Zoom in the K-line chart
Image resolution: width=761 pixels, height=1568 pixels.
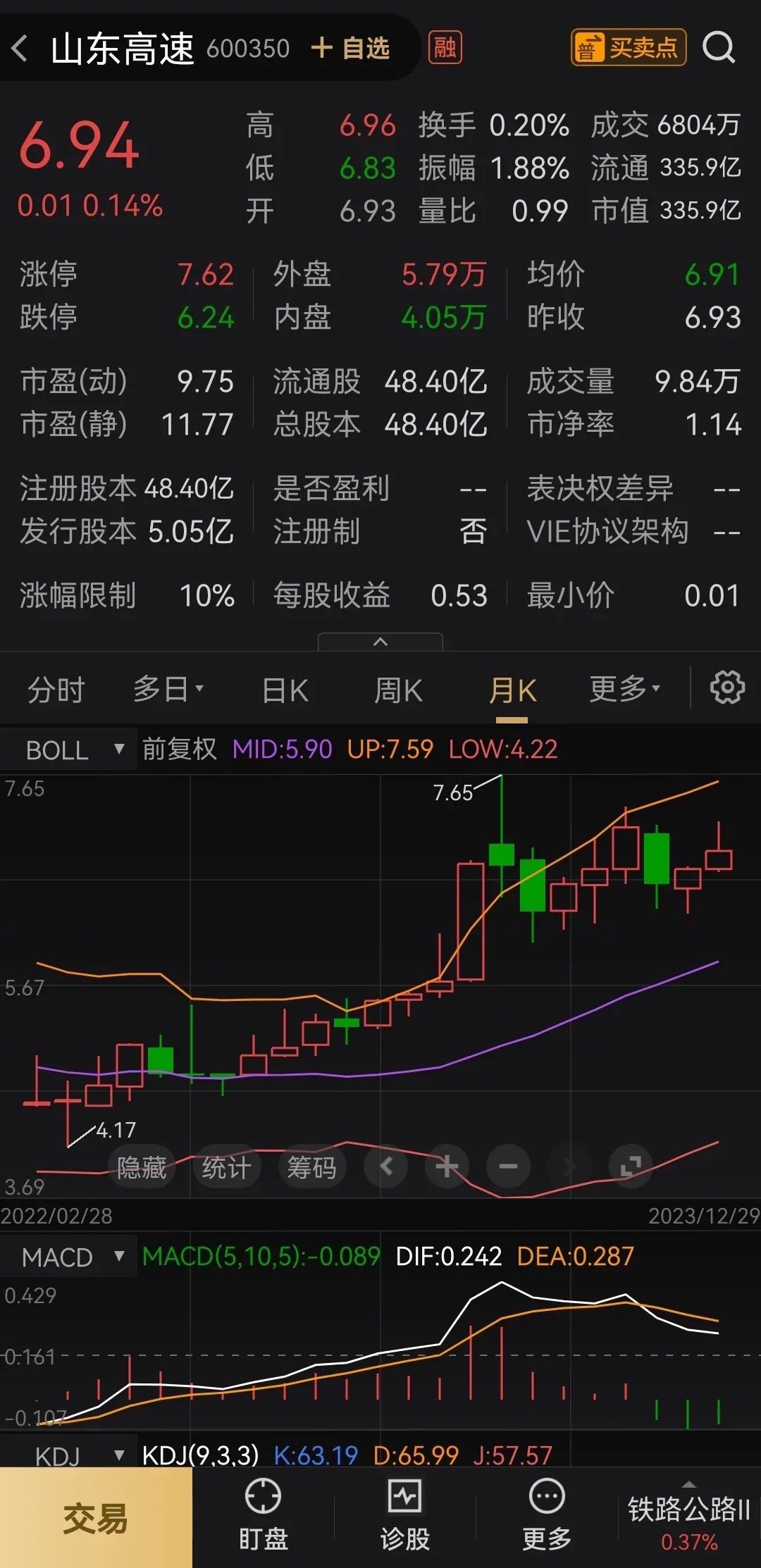[447, 1166]
